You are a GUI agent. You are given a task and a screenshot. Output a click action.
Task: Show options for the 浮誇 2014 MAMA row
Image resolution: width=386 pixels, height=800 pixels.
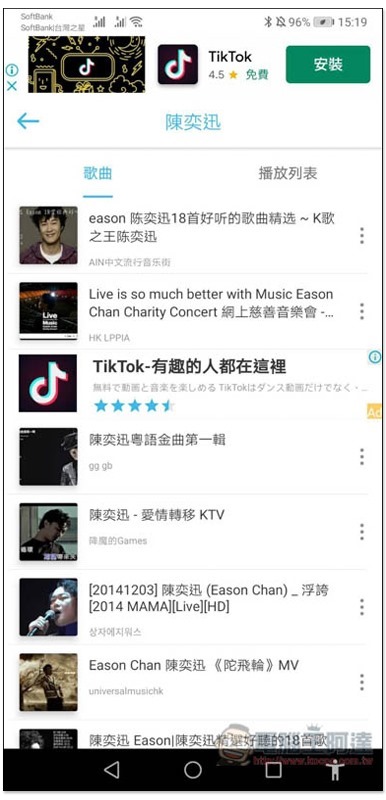pos(362,607)
